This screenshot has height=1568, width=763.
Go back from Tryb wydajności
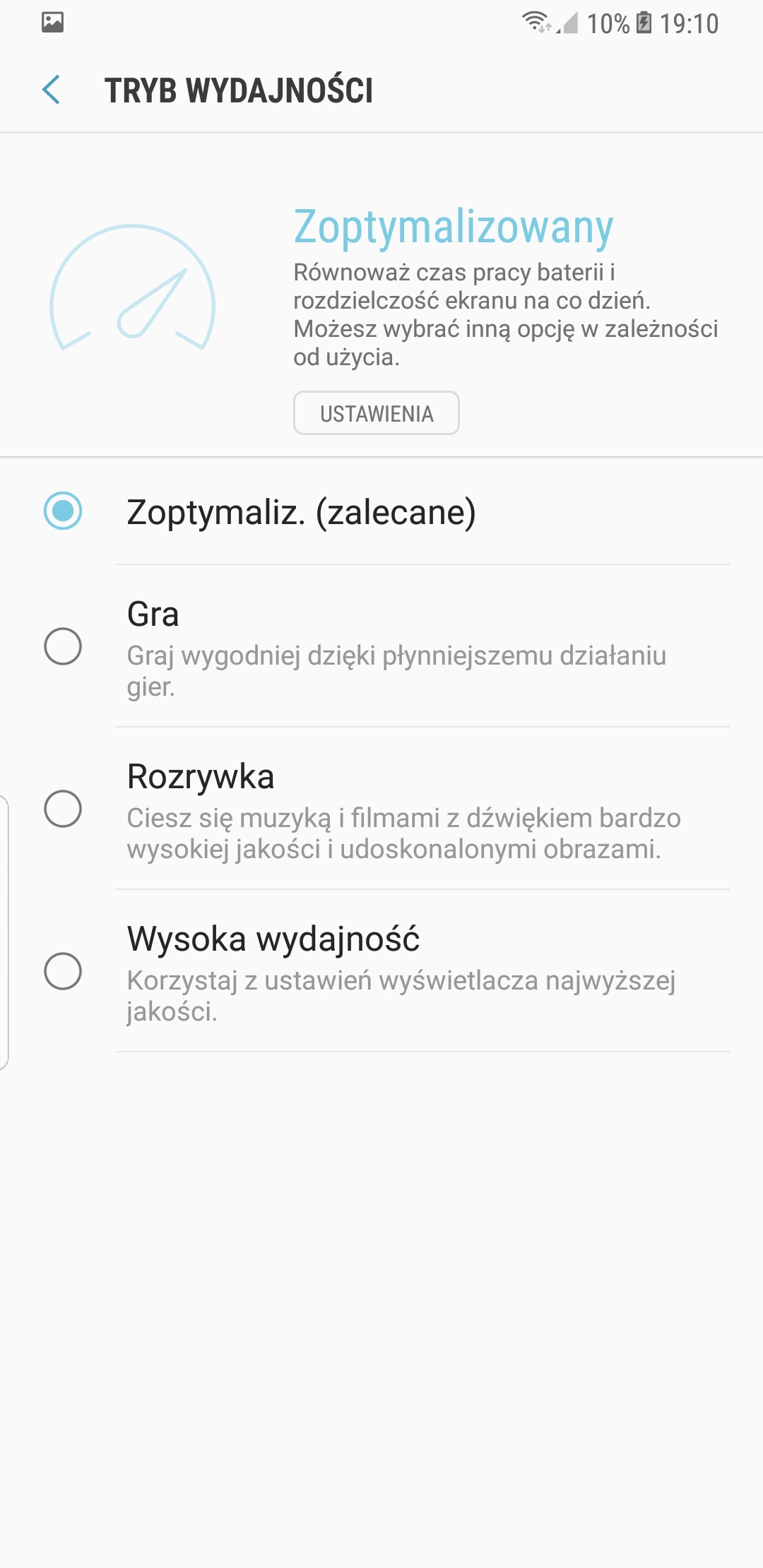(51, 90)
